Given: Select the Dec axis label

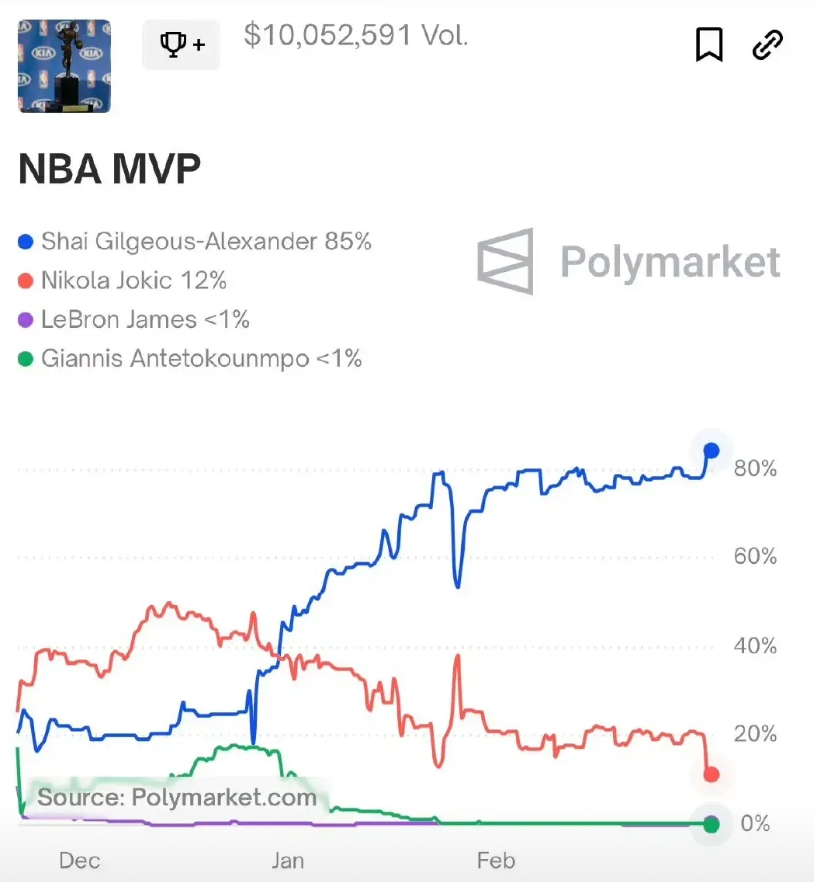Looking at the screenshot, I should point(80,860).
